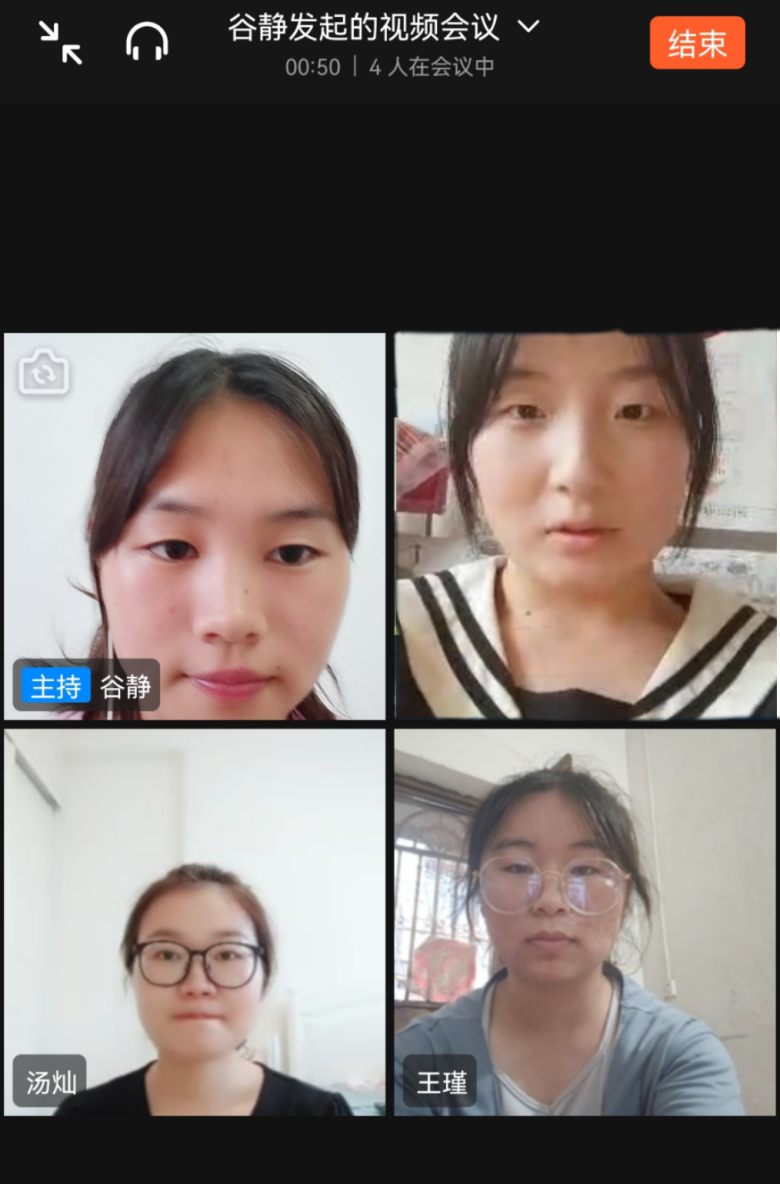Minimize the video meeting window
Image resolution: width=780 pixels, height=1184 pixels.
(60, 43)
